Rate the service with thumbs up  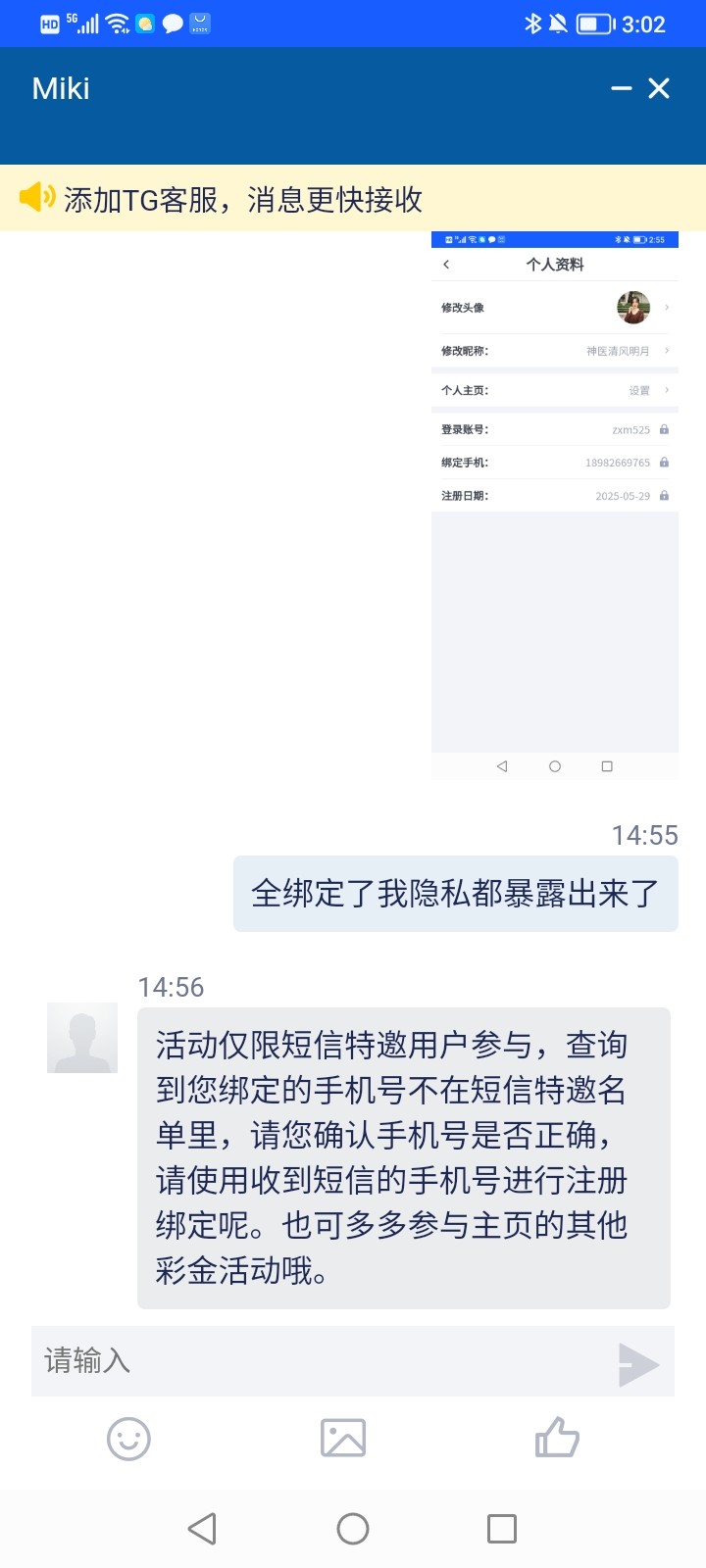(x=557, y=1439)
